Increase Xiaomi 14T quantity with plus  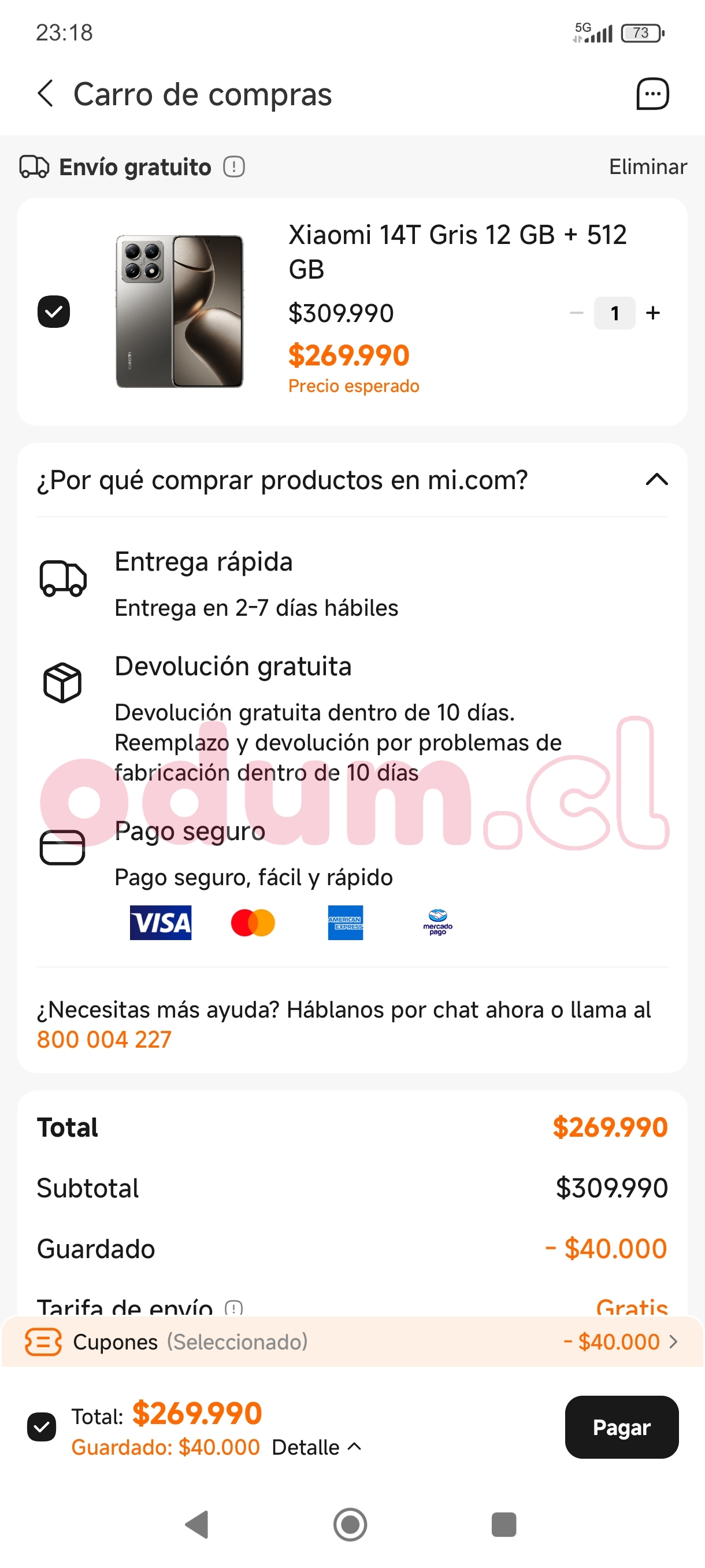652,313
